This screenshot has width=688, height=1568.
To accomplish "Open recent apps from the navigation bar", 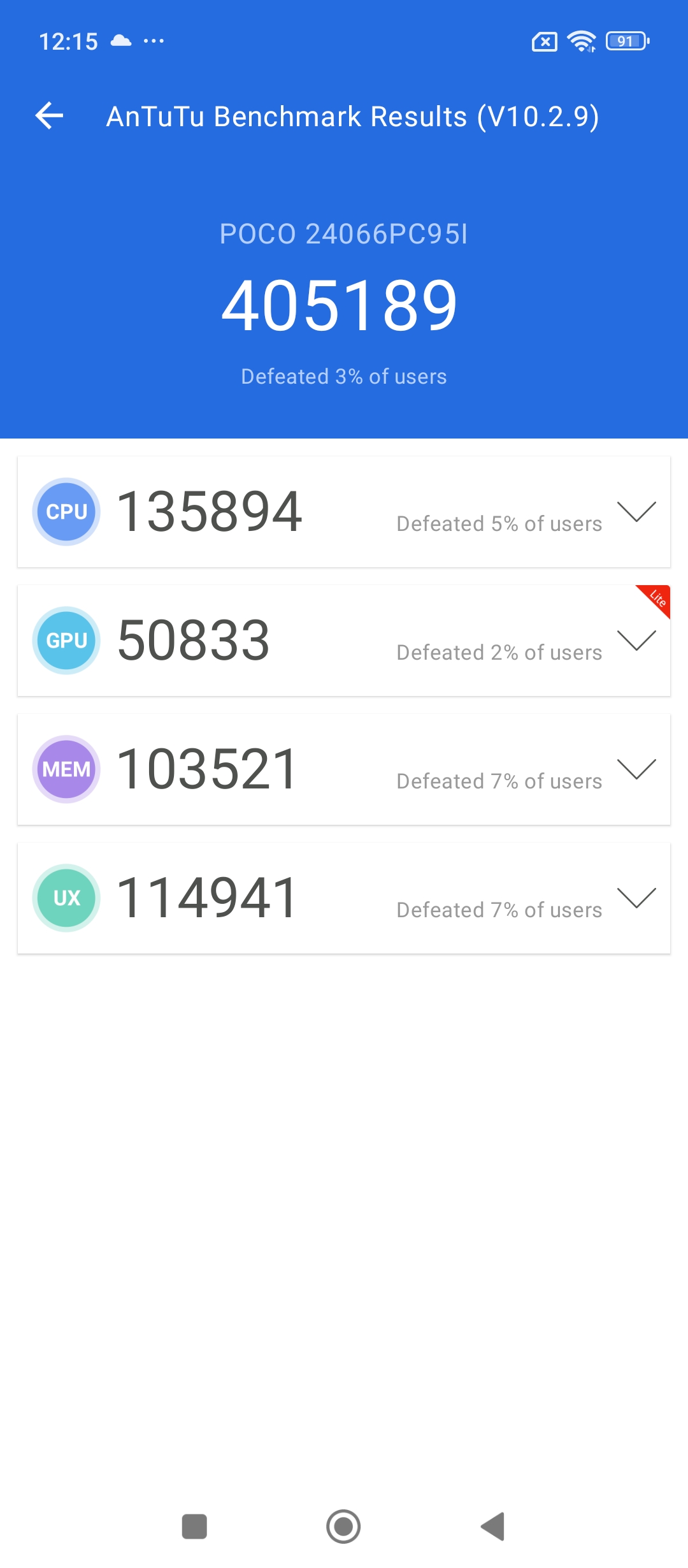I will 194,1527.
